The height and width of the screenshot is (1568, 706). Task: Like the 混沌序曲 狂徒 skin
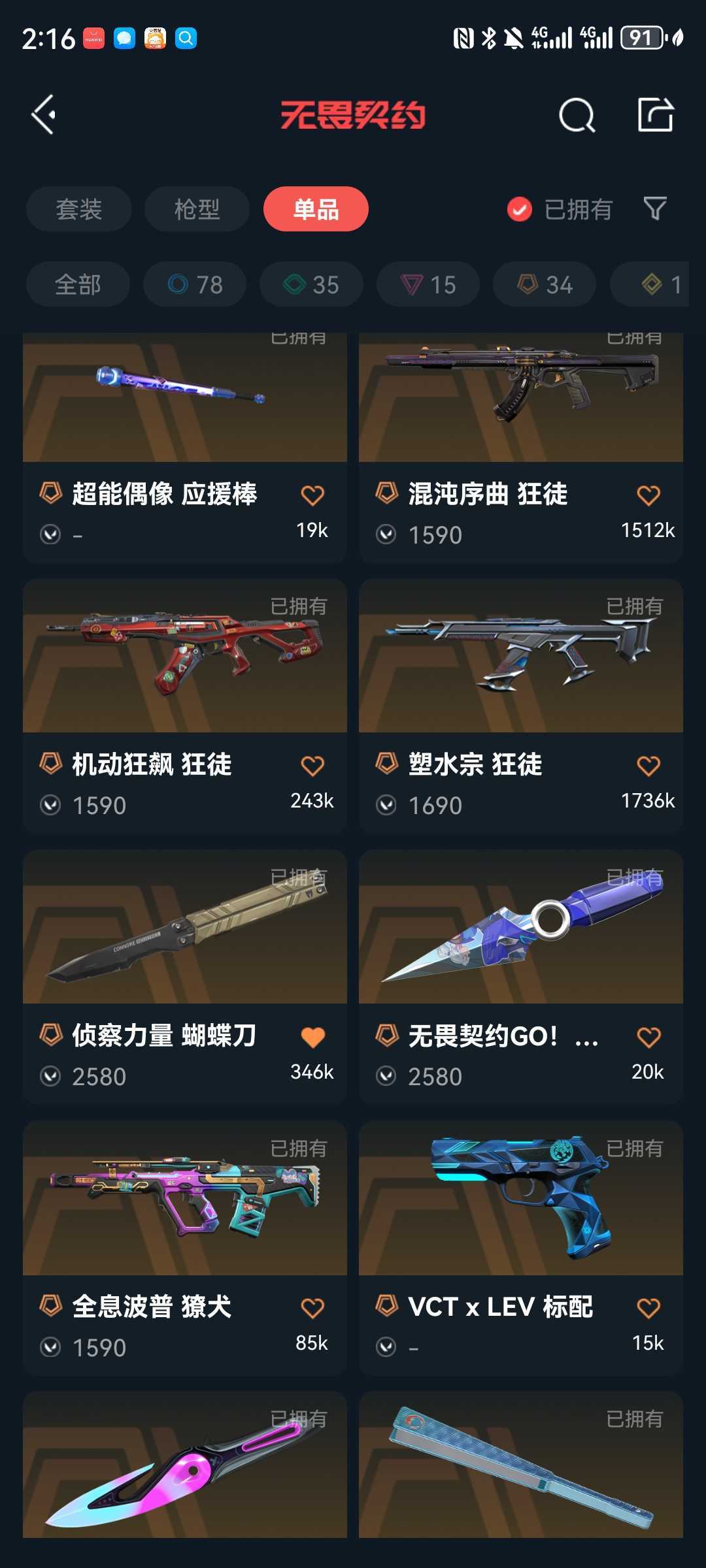pos(648,495)
